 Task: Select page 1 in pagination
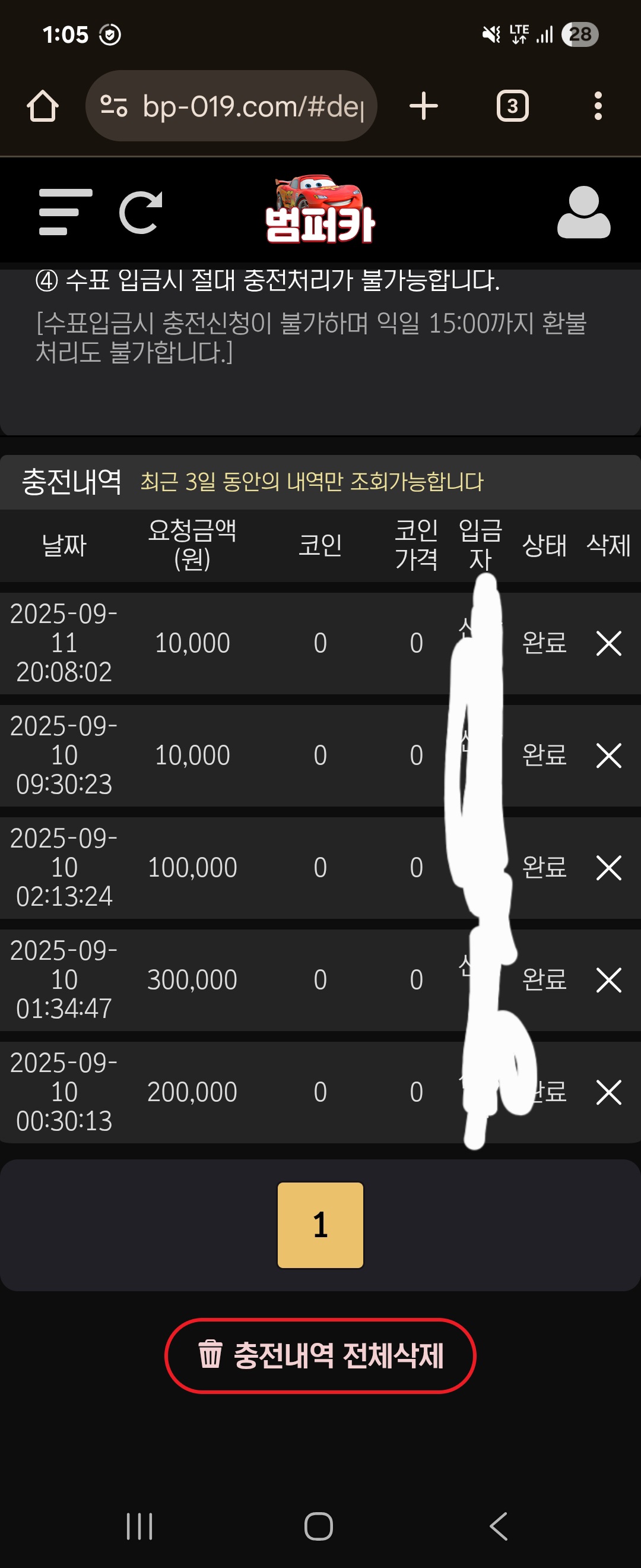pos(320,1225)
